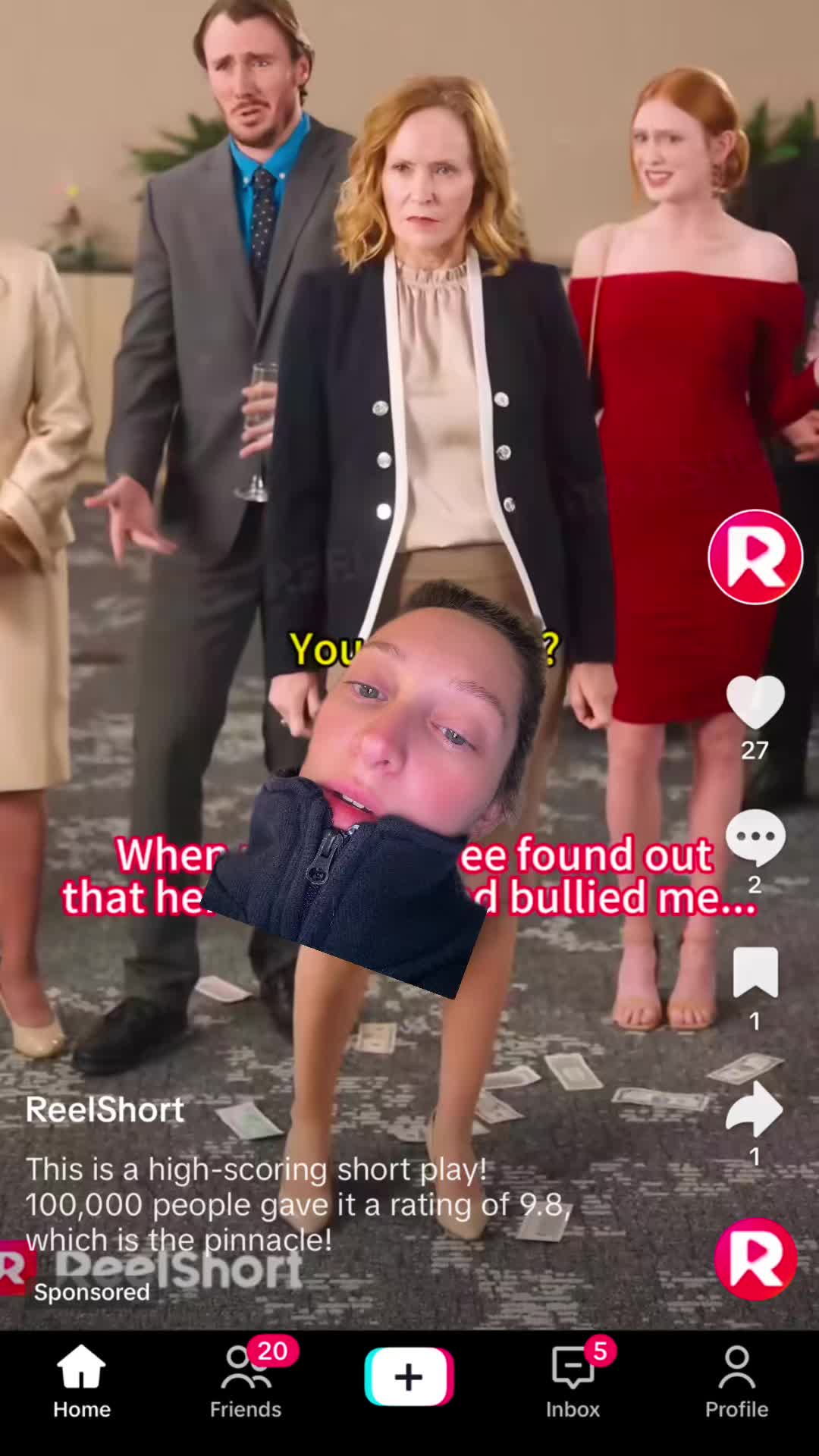Switch to the Home tab
819x1456 pixels.
(82, 1382)
